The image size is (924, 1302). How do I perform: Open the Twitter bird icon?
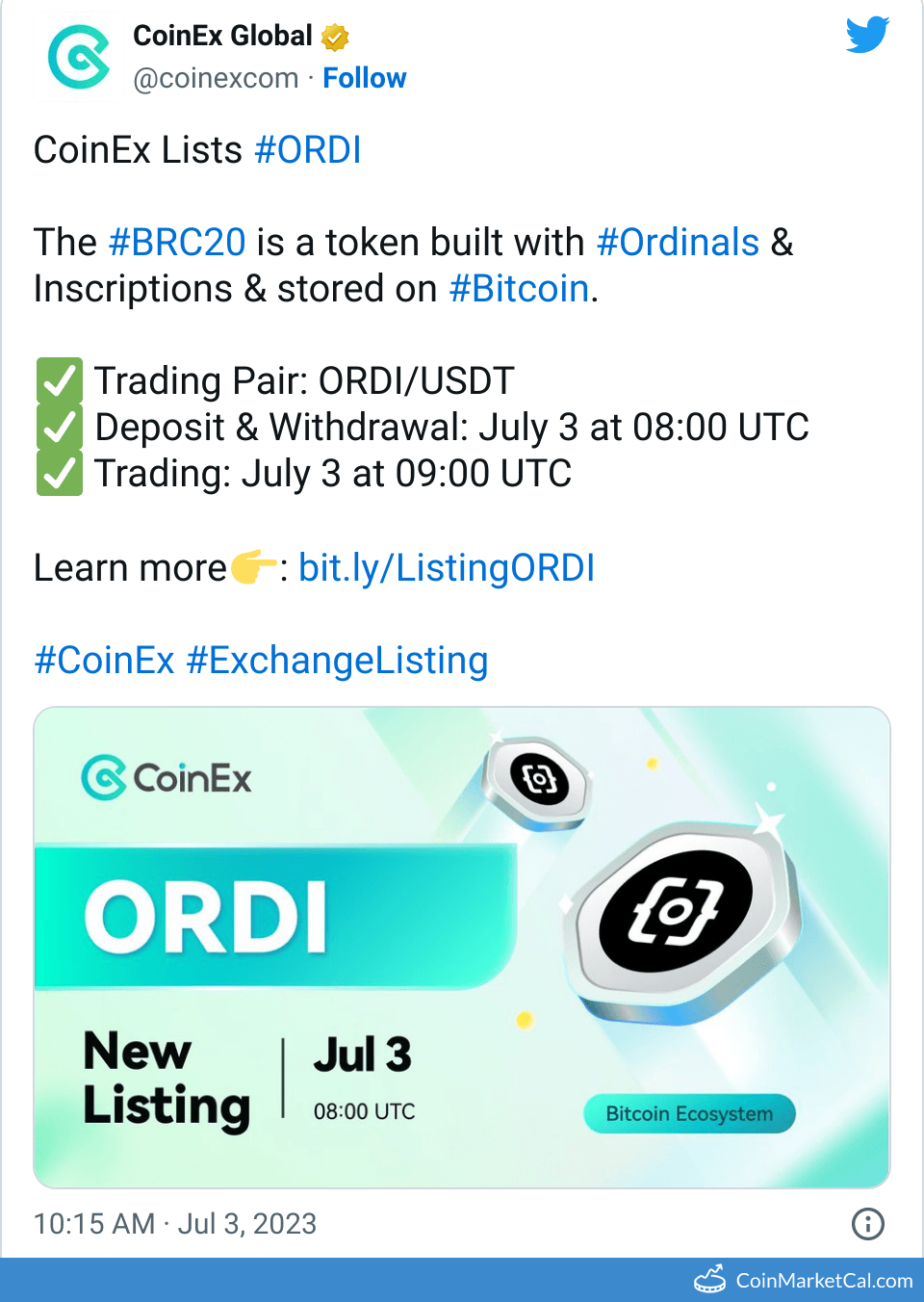tap(867, 36)
